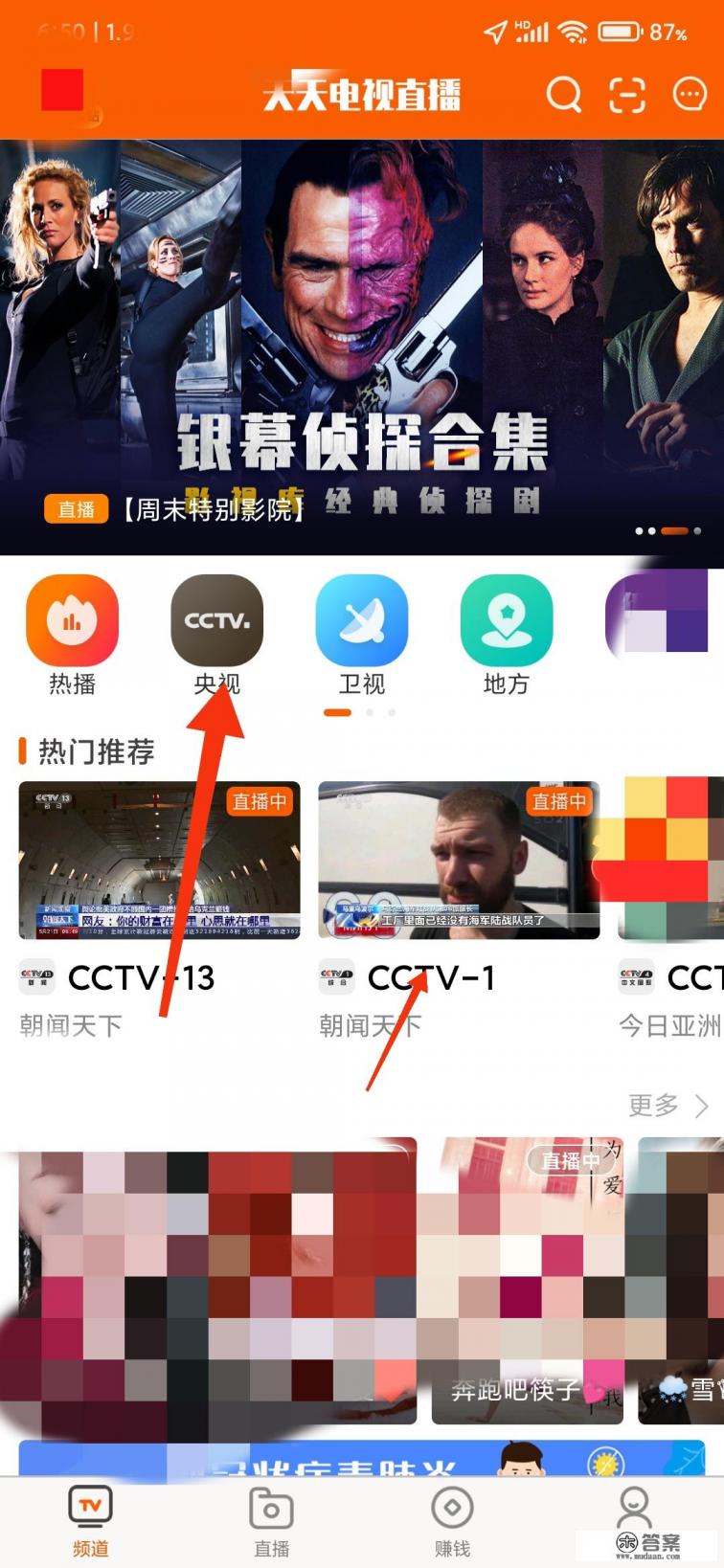Switch to the 直播 tab

[271, 1522]
